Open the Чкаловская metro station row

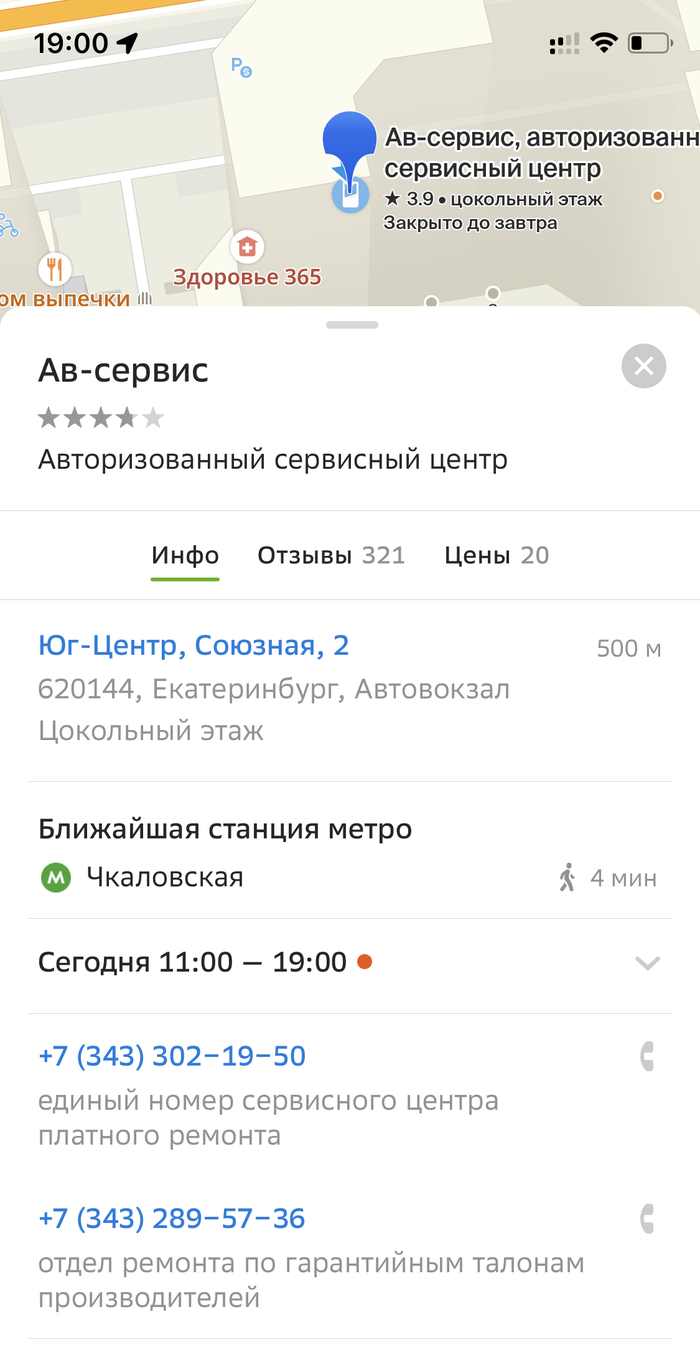point(165,878)
